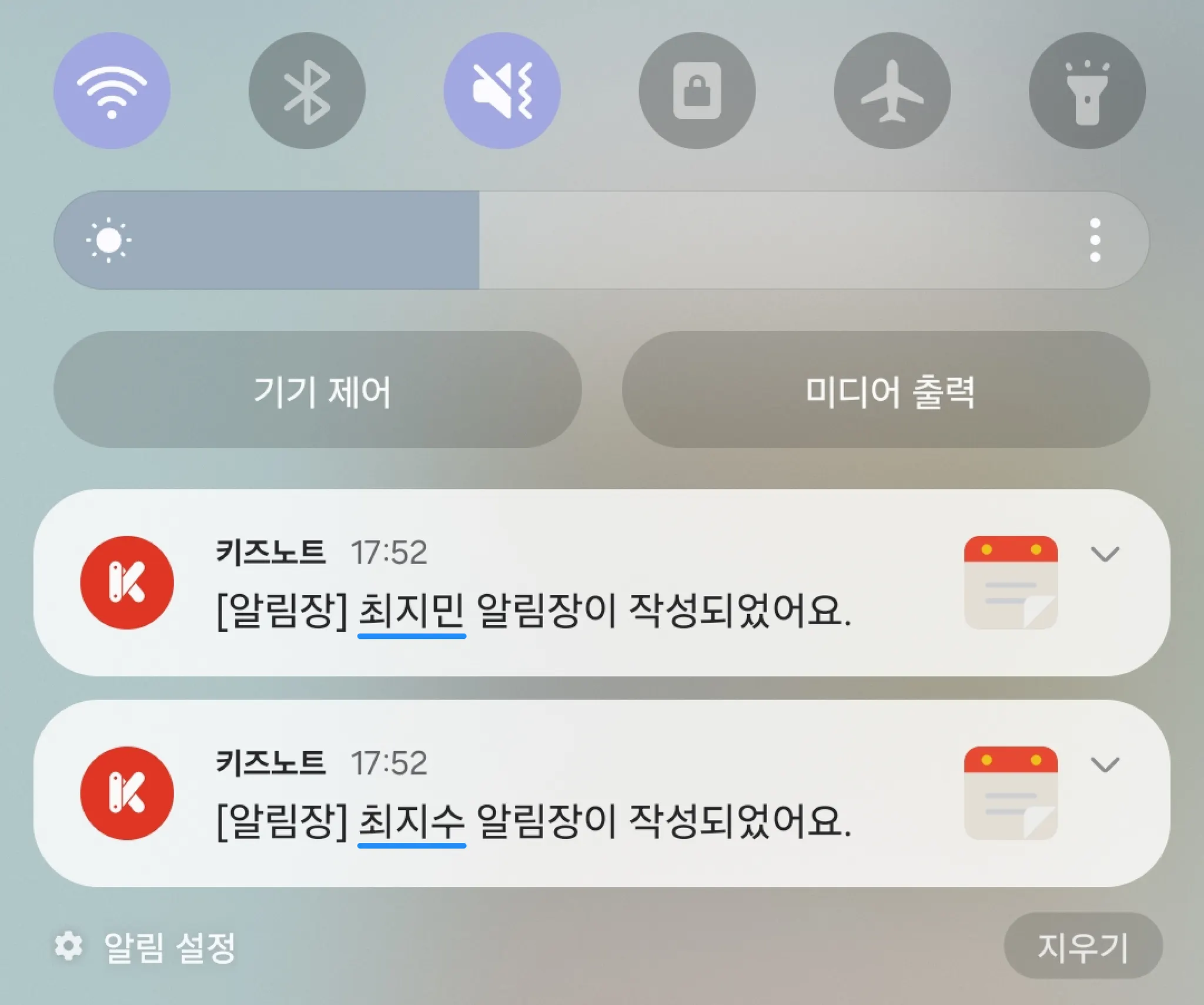Viewport: 1204px width, 1005px height.
Task: Open brightness more options menu
Action: pyautogui.click(x=1095, y=240)
